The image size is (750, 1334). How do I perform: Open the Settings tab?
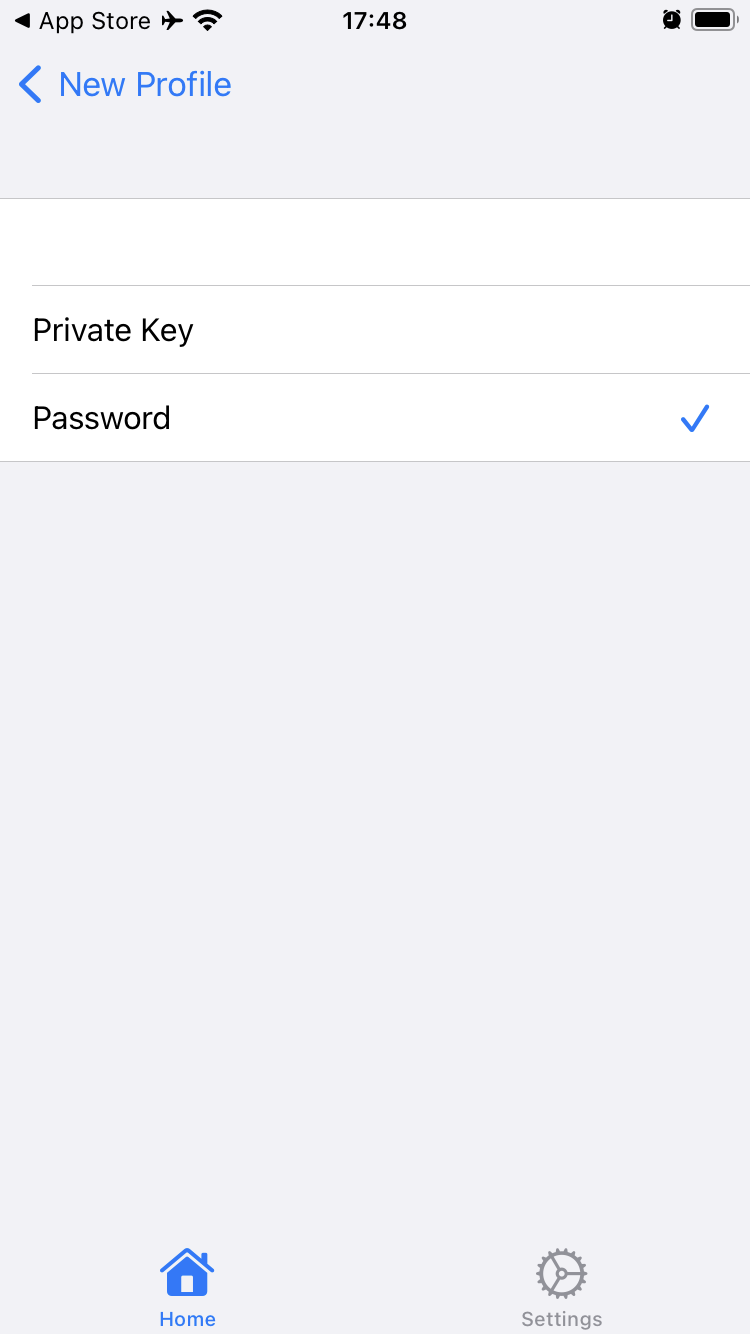pos(561,1287)
